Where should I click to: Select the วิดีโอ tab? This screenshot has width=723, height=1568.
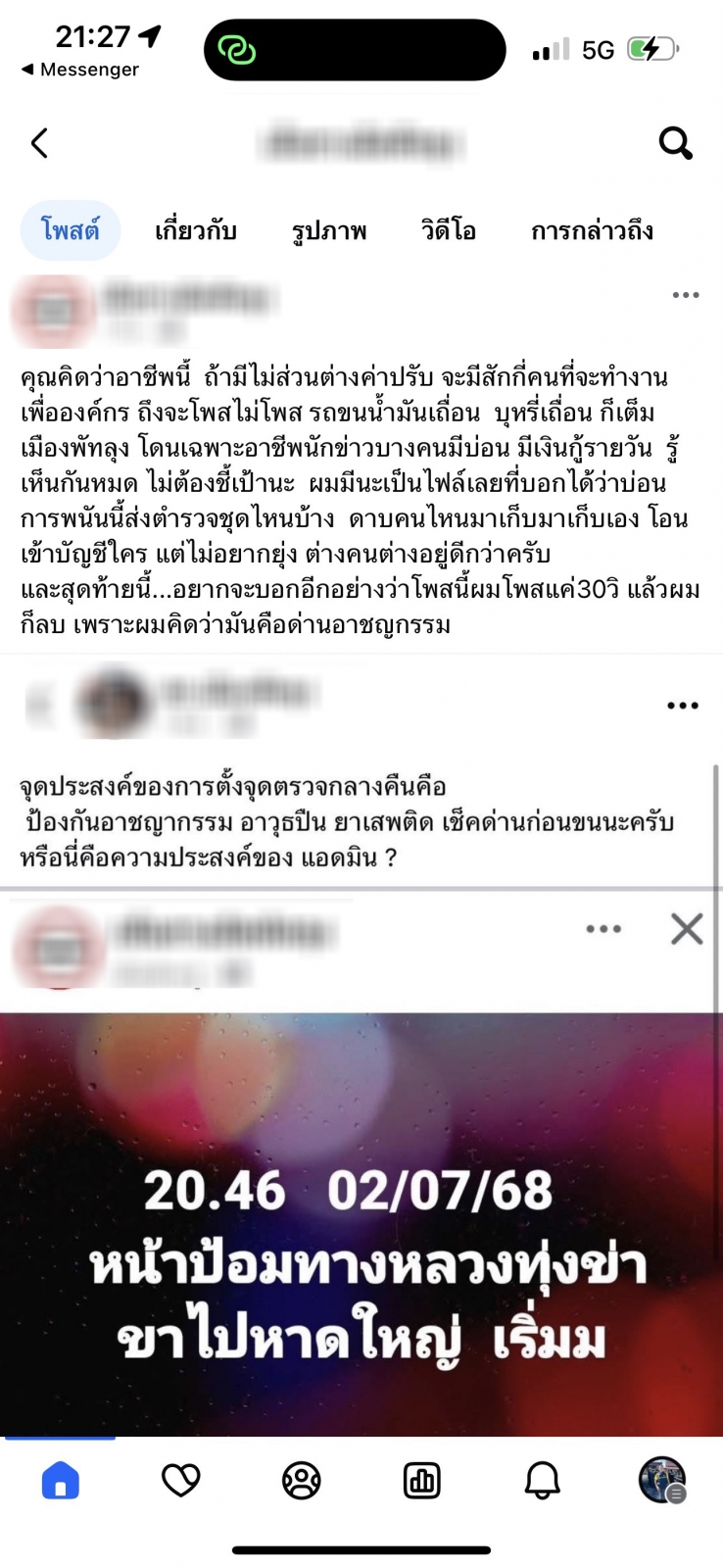click(x=449, y=230)
